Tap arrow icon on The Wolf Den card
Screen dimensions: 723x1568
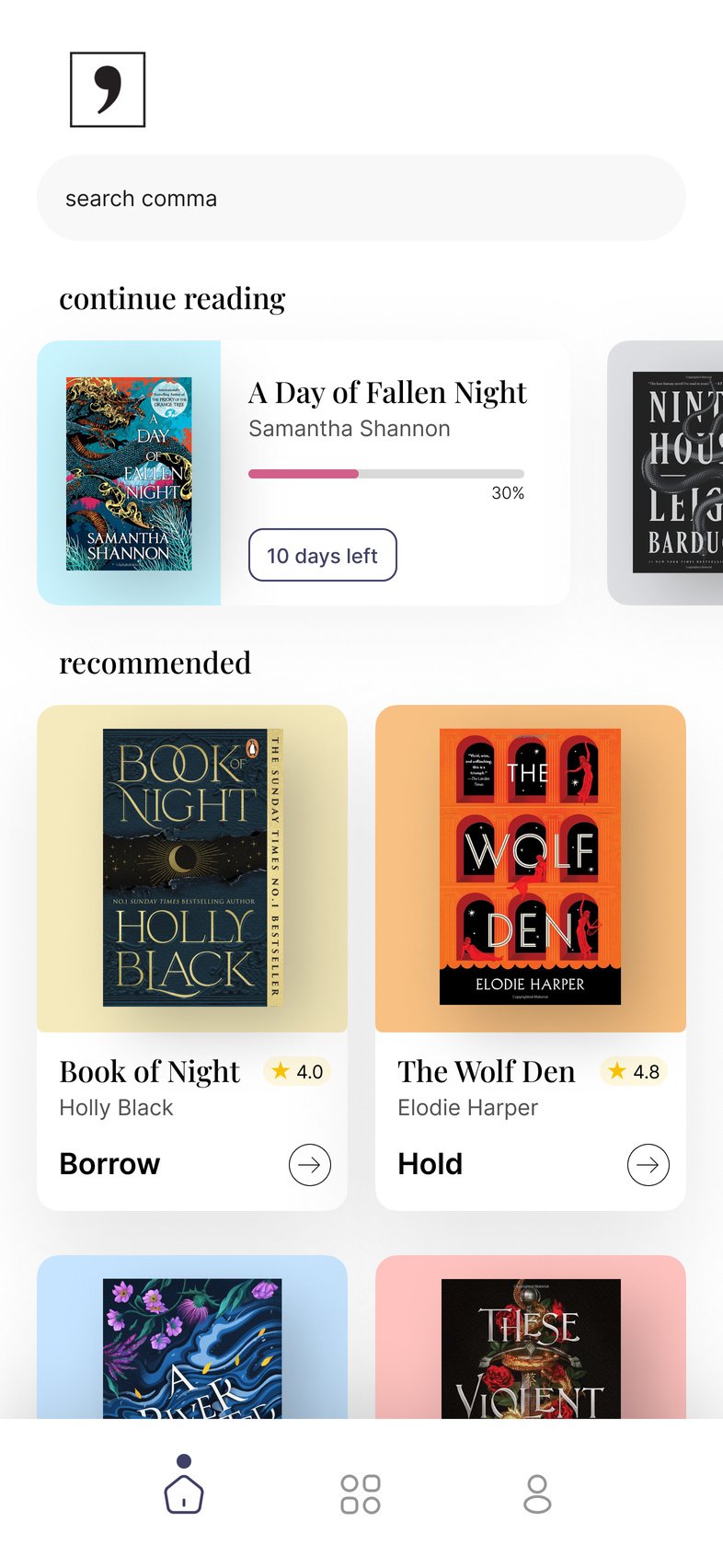click(648, 1164)
